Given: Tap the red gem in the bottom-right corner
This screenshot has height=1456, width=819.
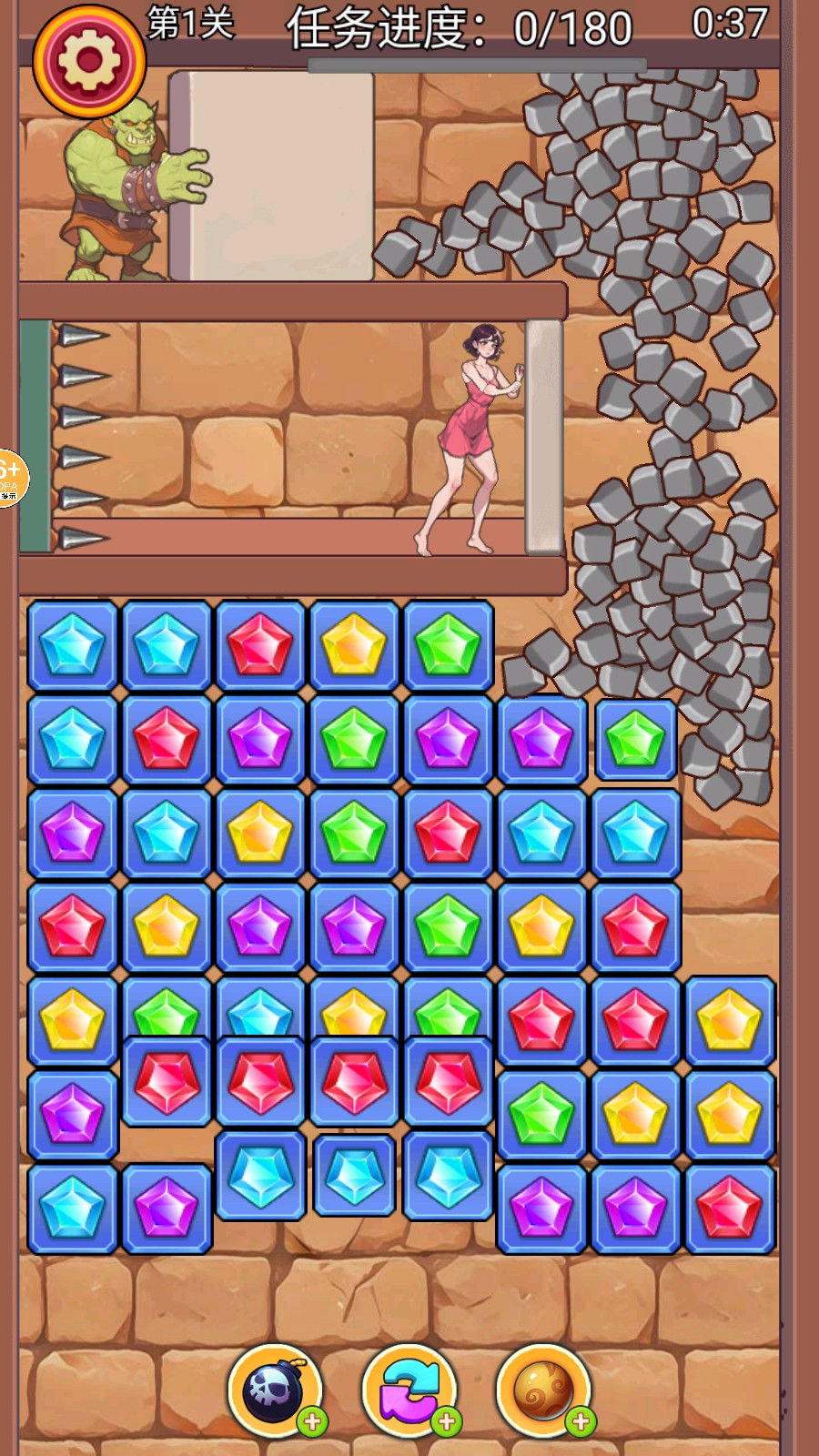Looking at the screenshot, I should 729,1208.
